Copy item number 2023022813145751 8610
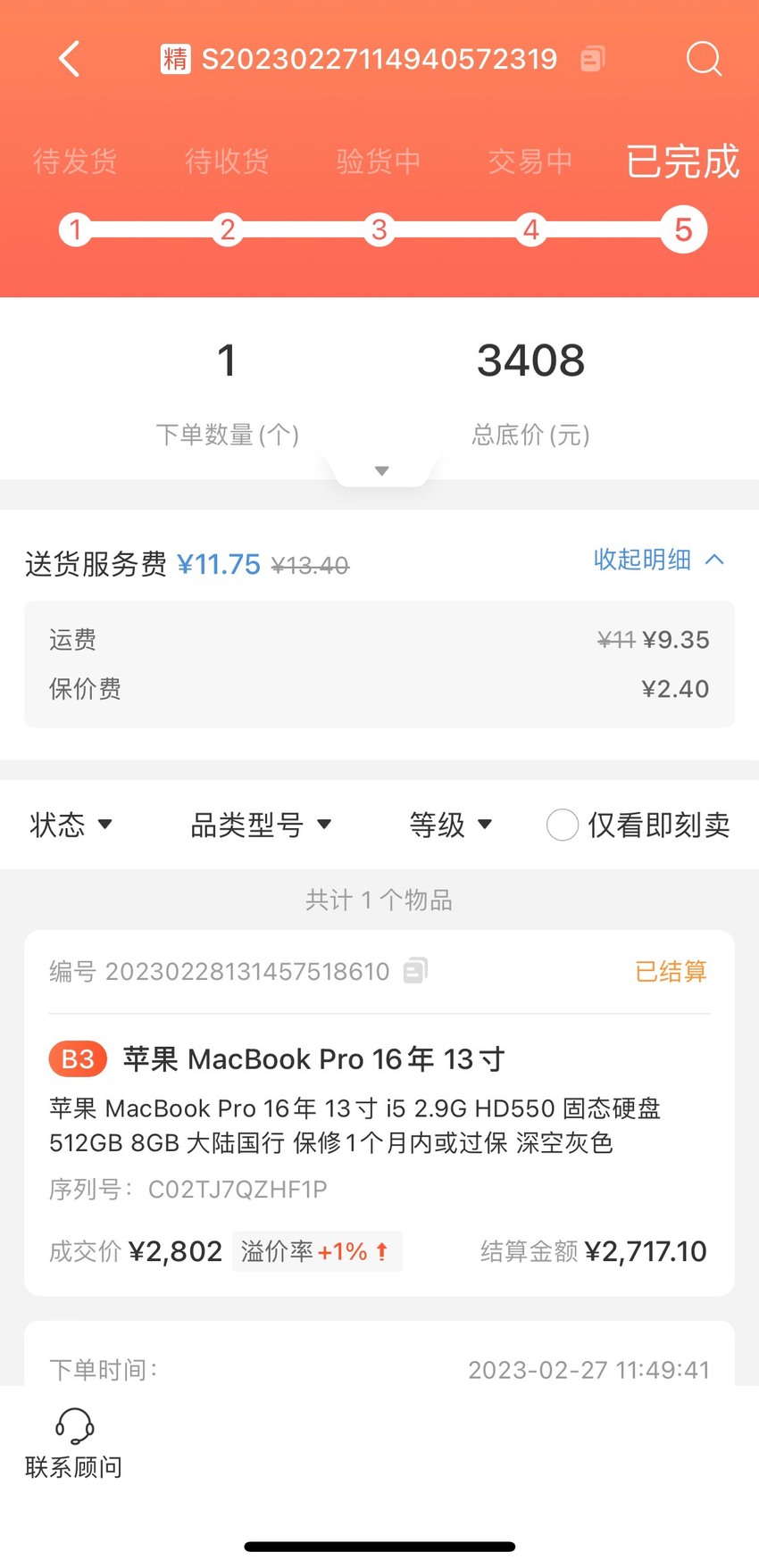The image size is (759, 1568). (415, 970)
